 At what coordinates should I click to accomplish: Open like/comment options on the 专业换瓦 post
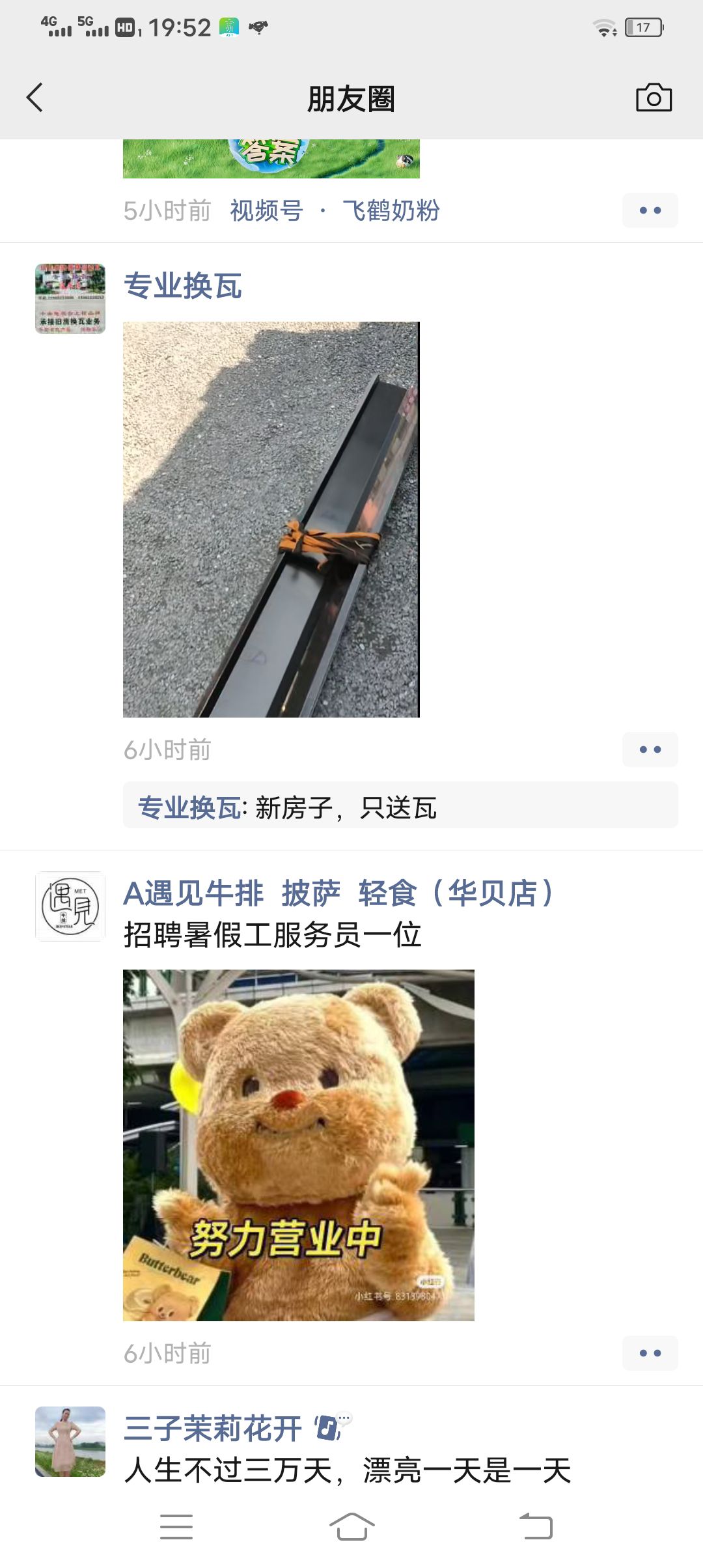650,749
